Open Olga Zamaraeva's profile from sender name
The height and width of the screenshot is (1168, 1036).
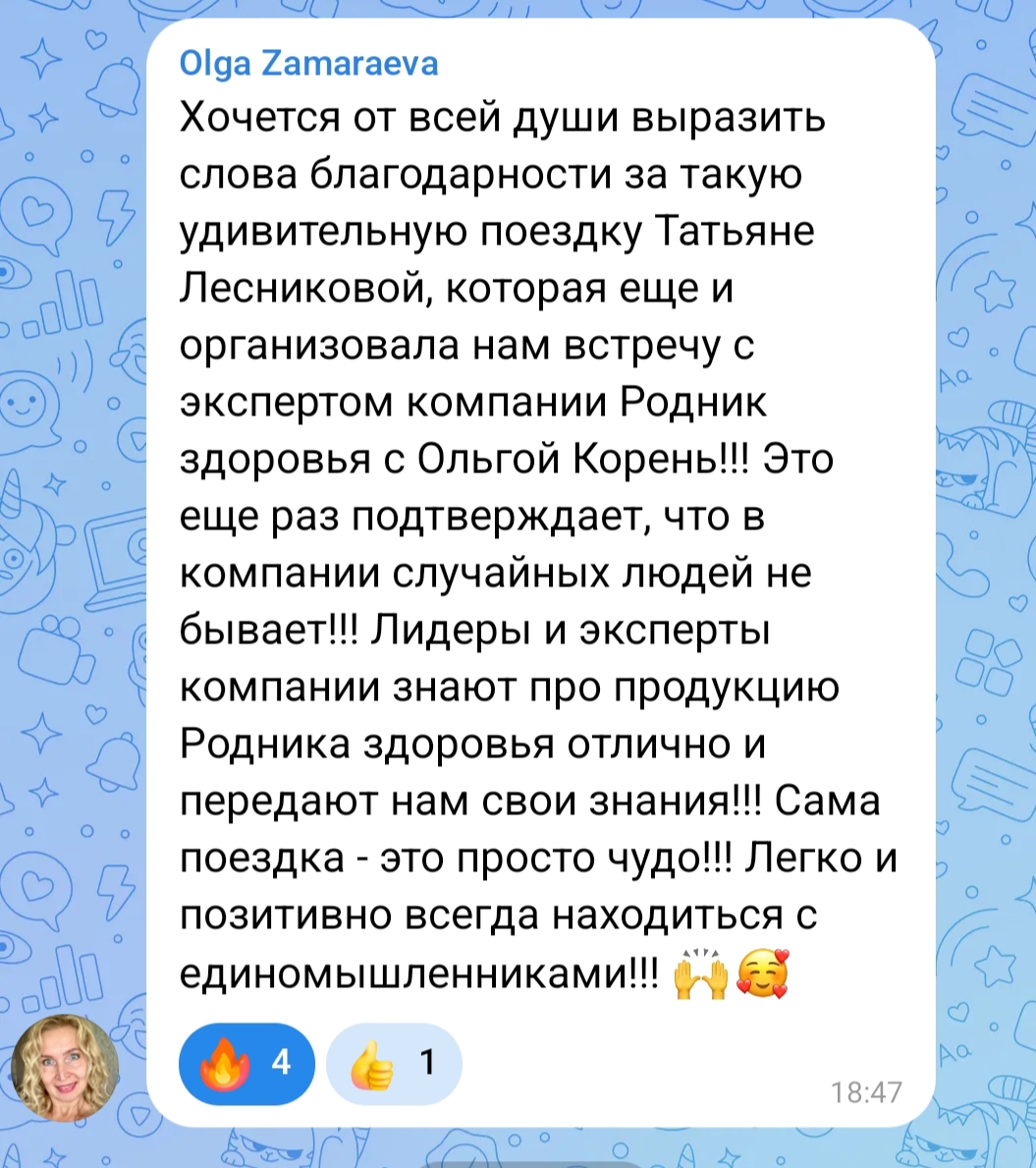coord(308,64)
